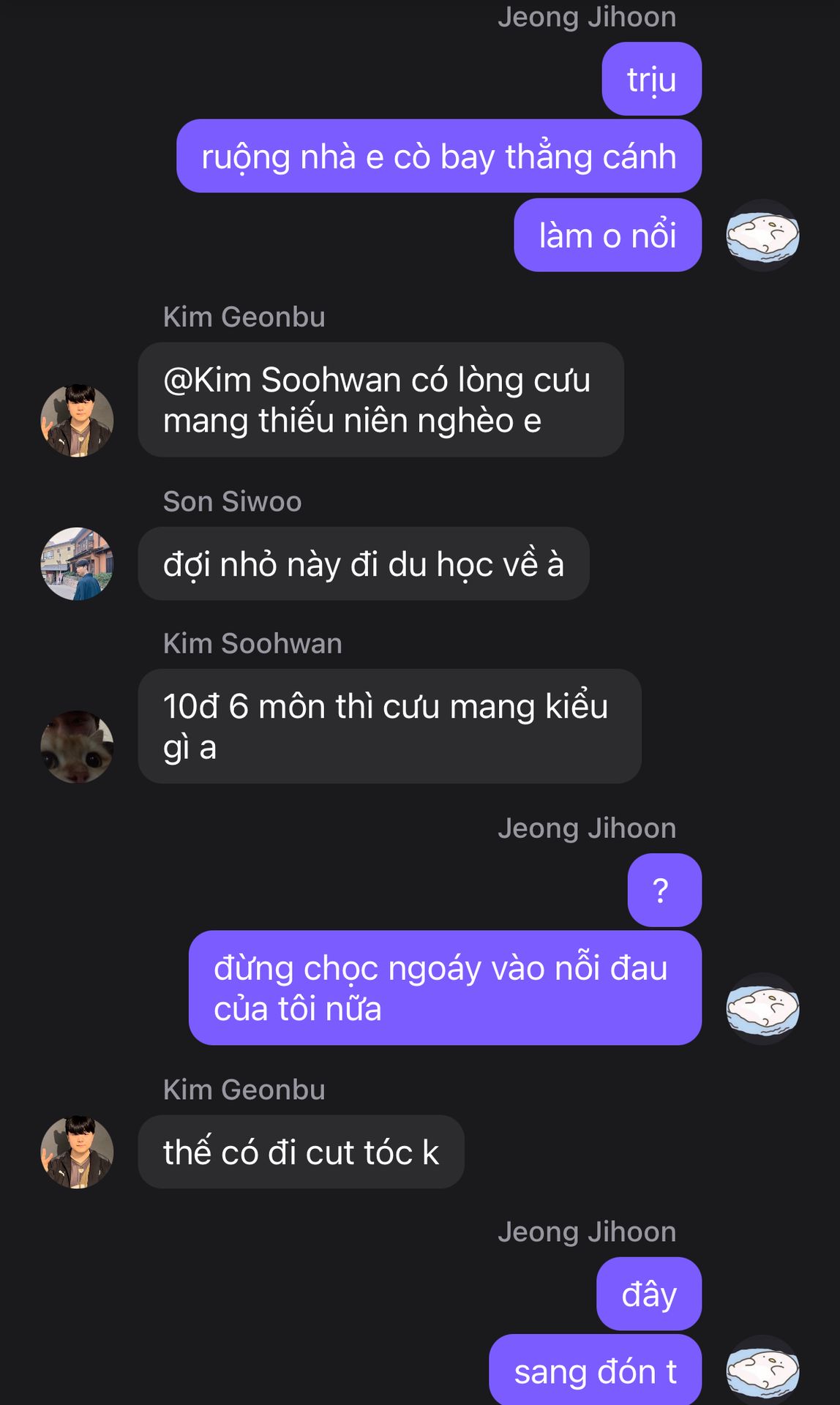
Task: Open Jeong Jihoon's avatar next to "làm o nổi"
Action: 762,236
